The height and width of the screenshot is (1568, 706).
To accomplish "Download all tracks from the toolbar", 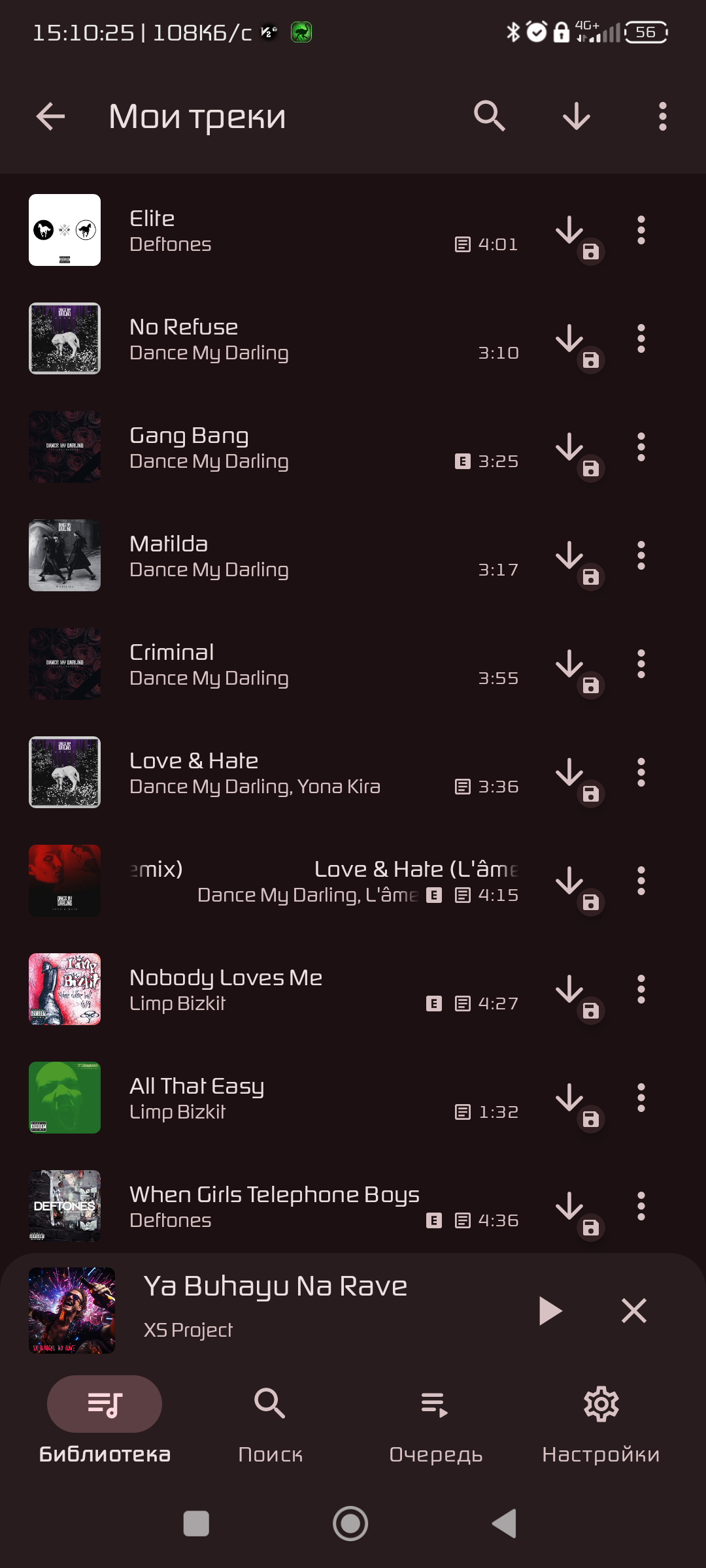I will (576, 117).
